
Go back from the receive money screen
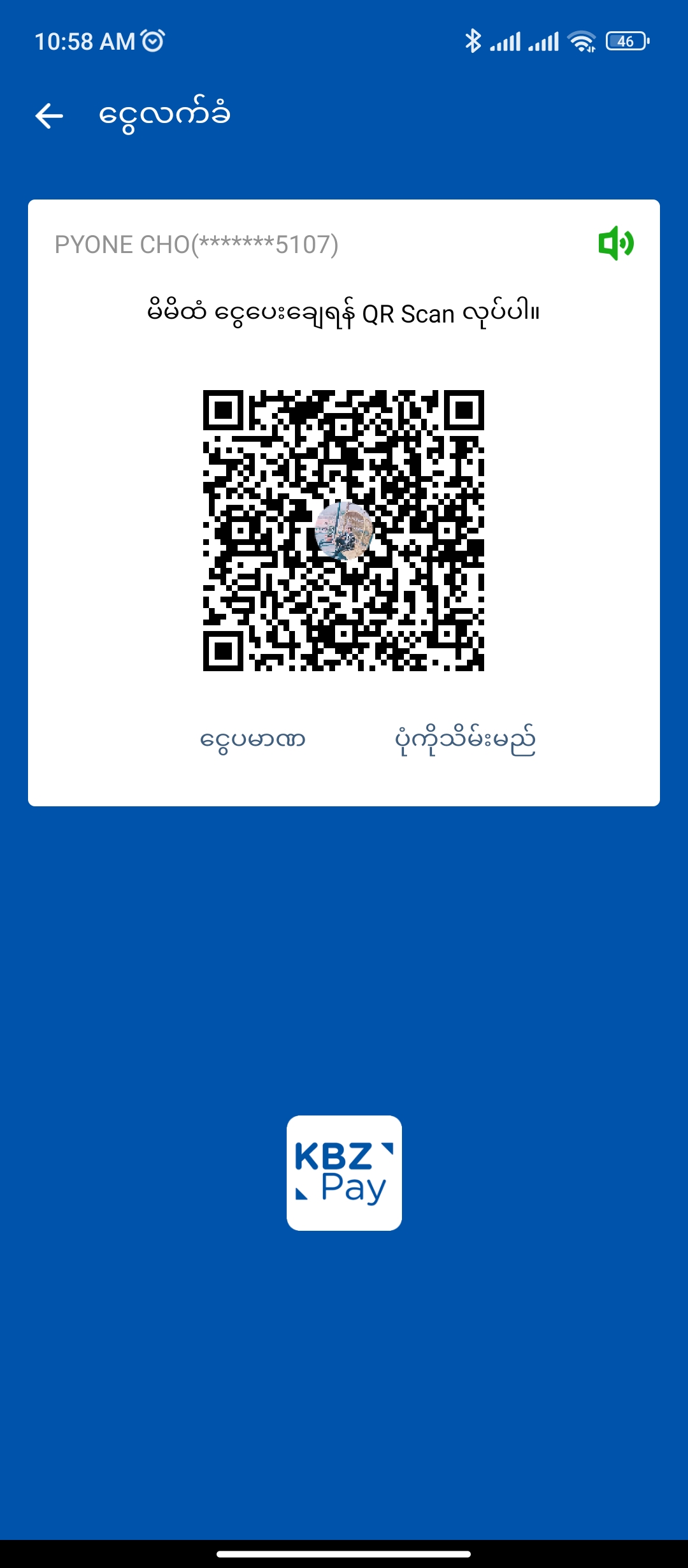point(49,116)
